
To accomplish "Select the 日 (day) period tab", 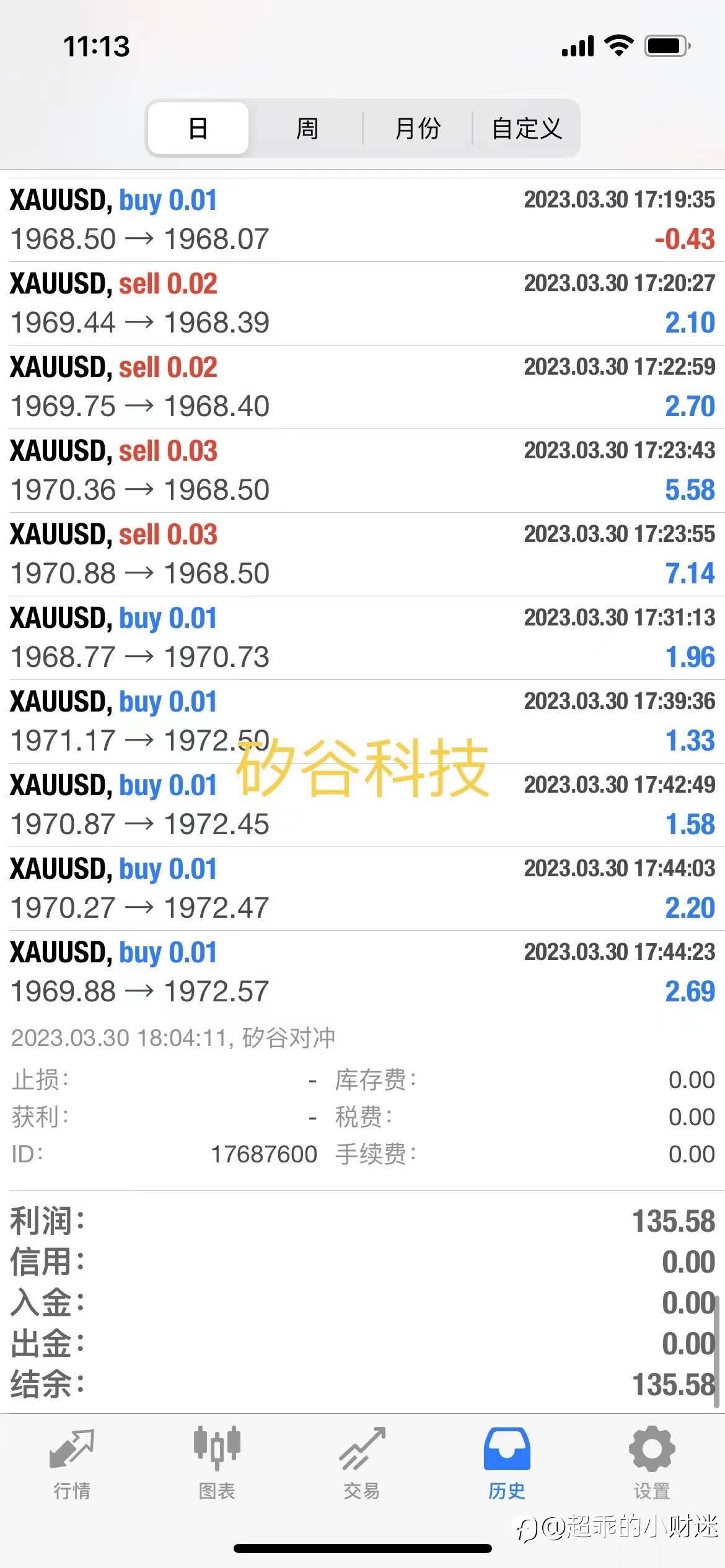I will click(198, 128).
